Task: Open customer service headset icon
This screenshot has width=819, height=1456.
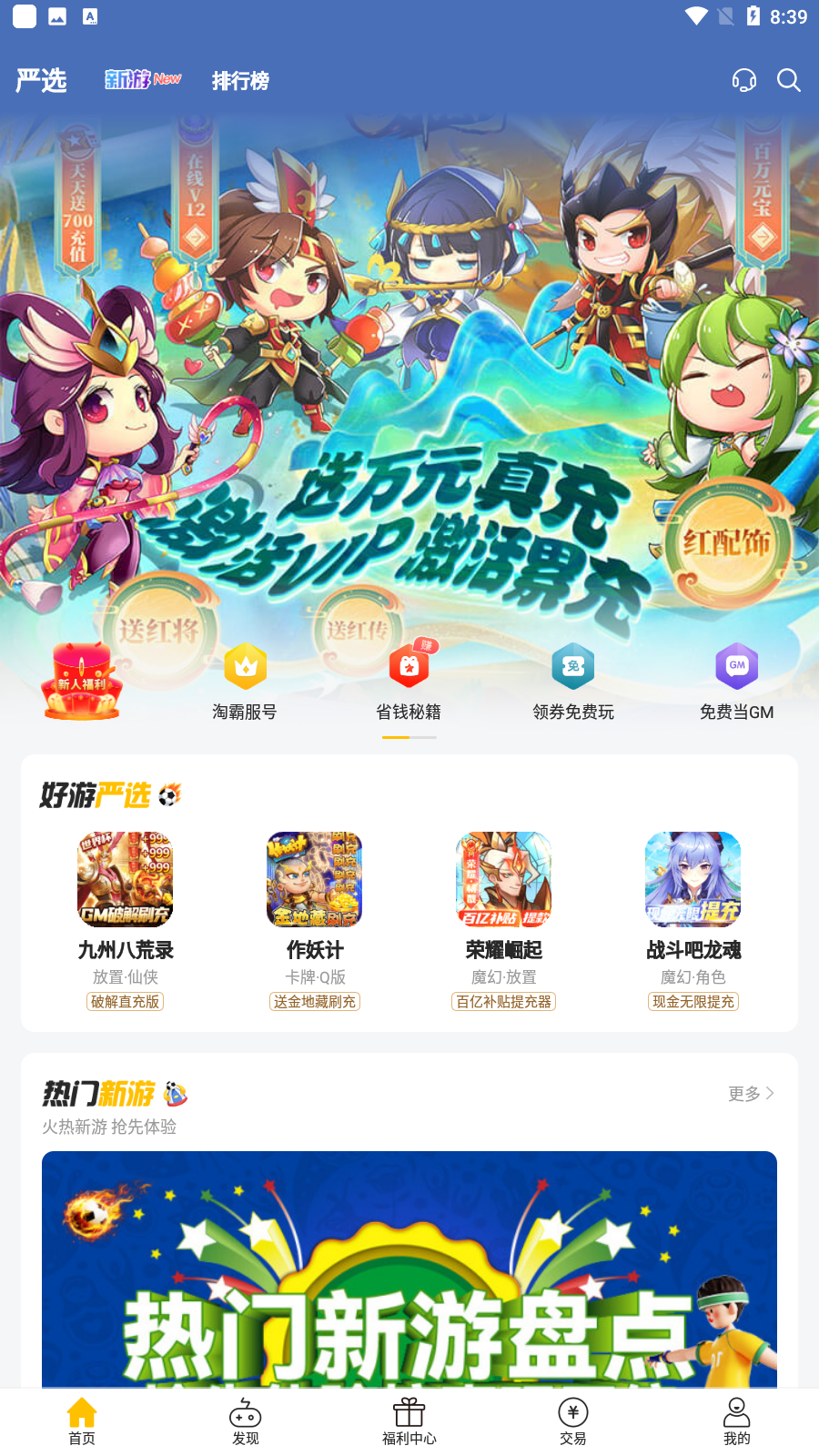Action: point(744,80)
